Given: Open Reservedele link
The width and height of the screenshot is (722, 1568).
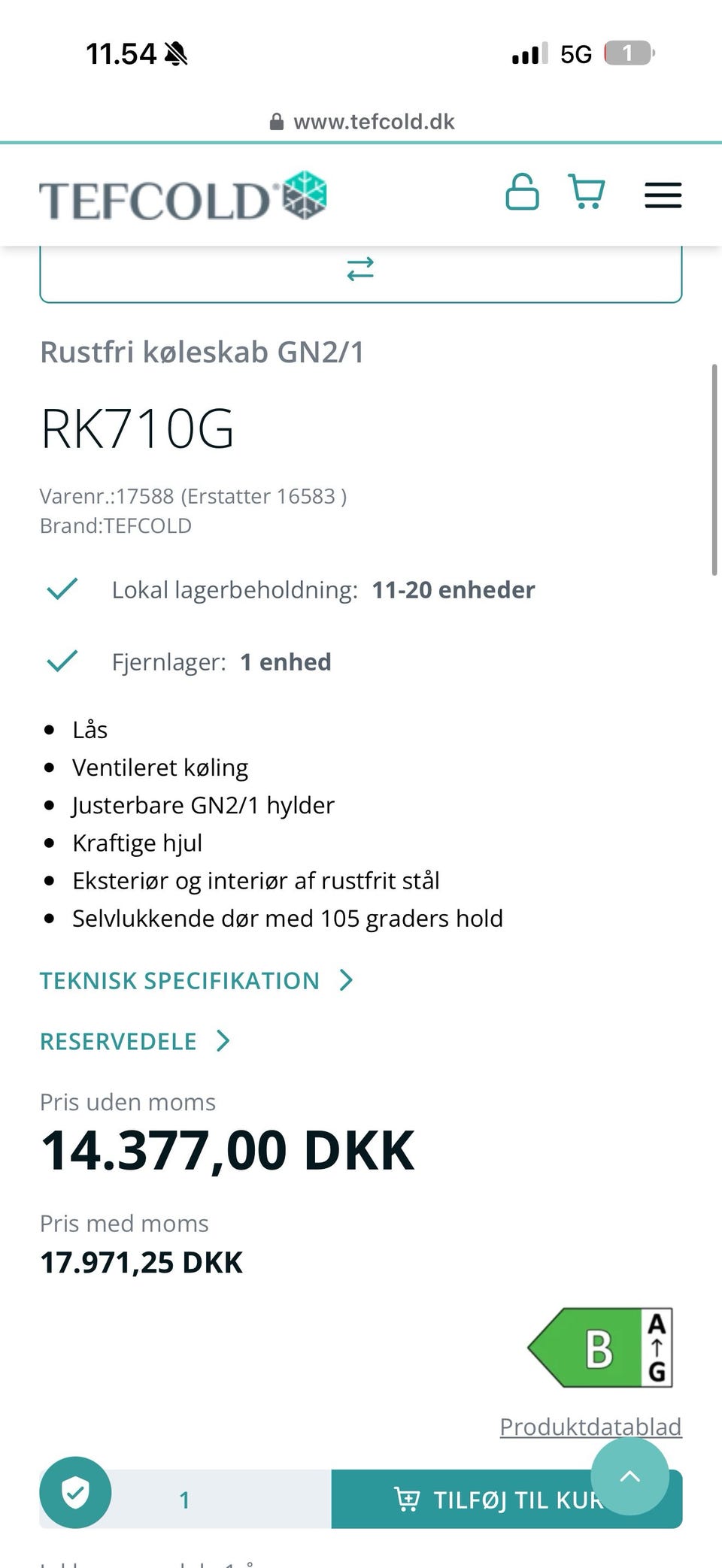Looking at the screenshot, I should [135, 1041].
